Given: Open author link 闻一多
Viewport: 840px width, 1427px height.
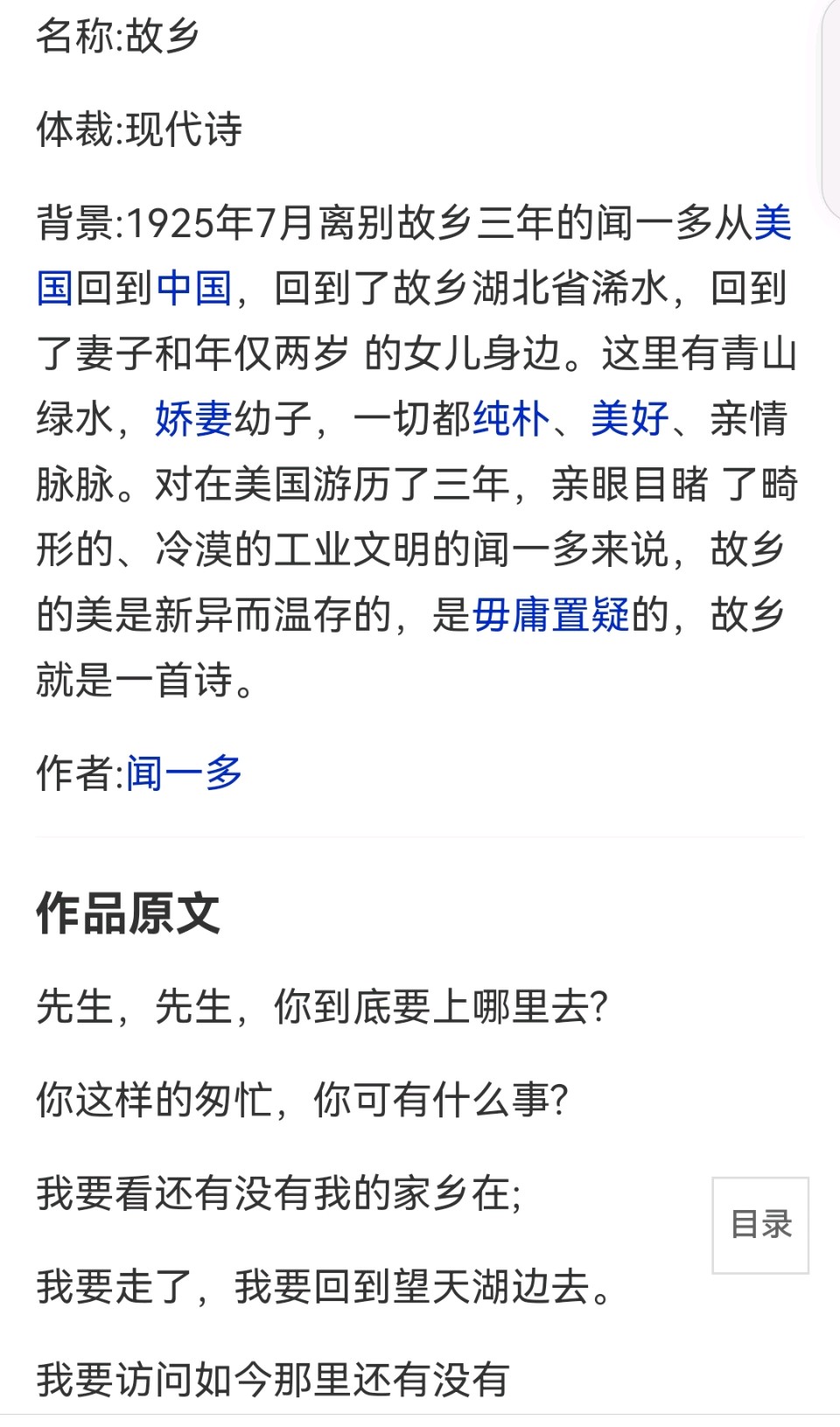Looking at the screenshot, I should tap(185, 773).
